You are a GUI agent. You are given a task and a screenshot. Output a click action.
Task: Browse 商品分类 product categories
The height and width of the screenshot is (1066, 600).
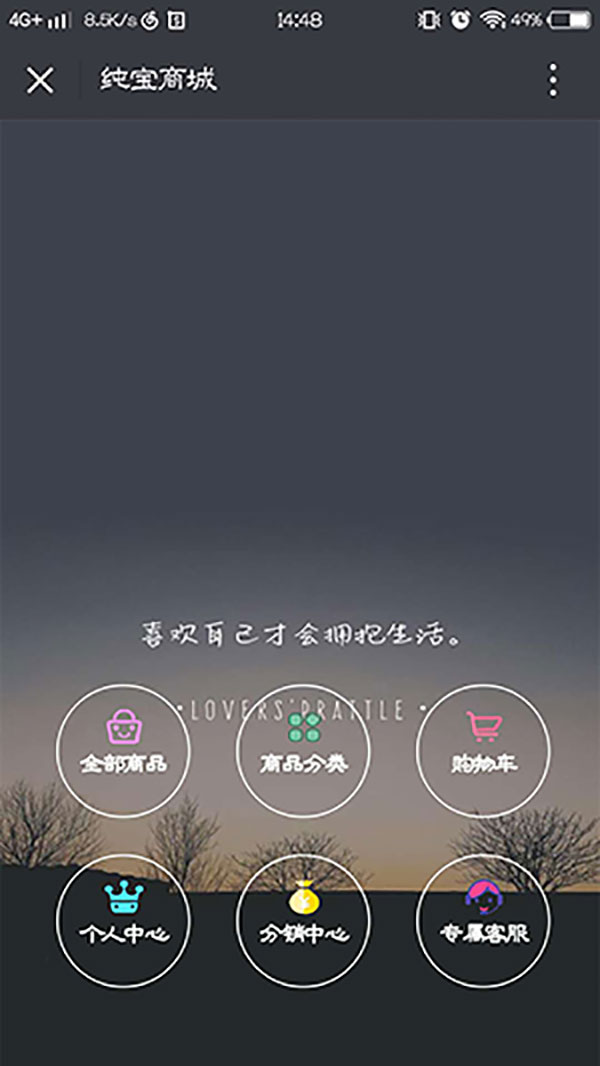[303, 750]
